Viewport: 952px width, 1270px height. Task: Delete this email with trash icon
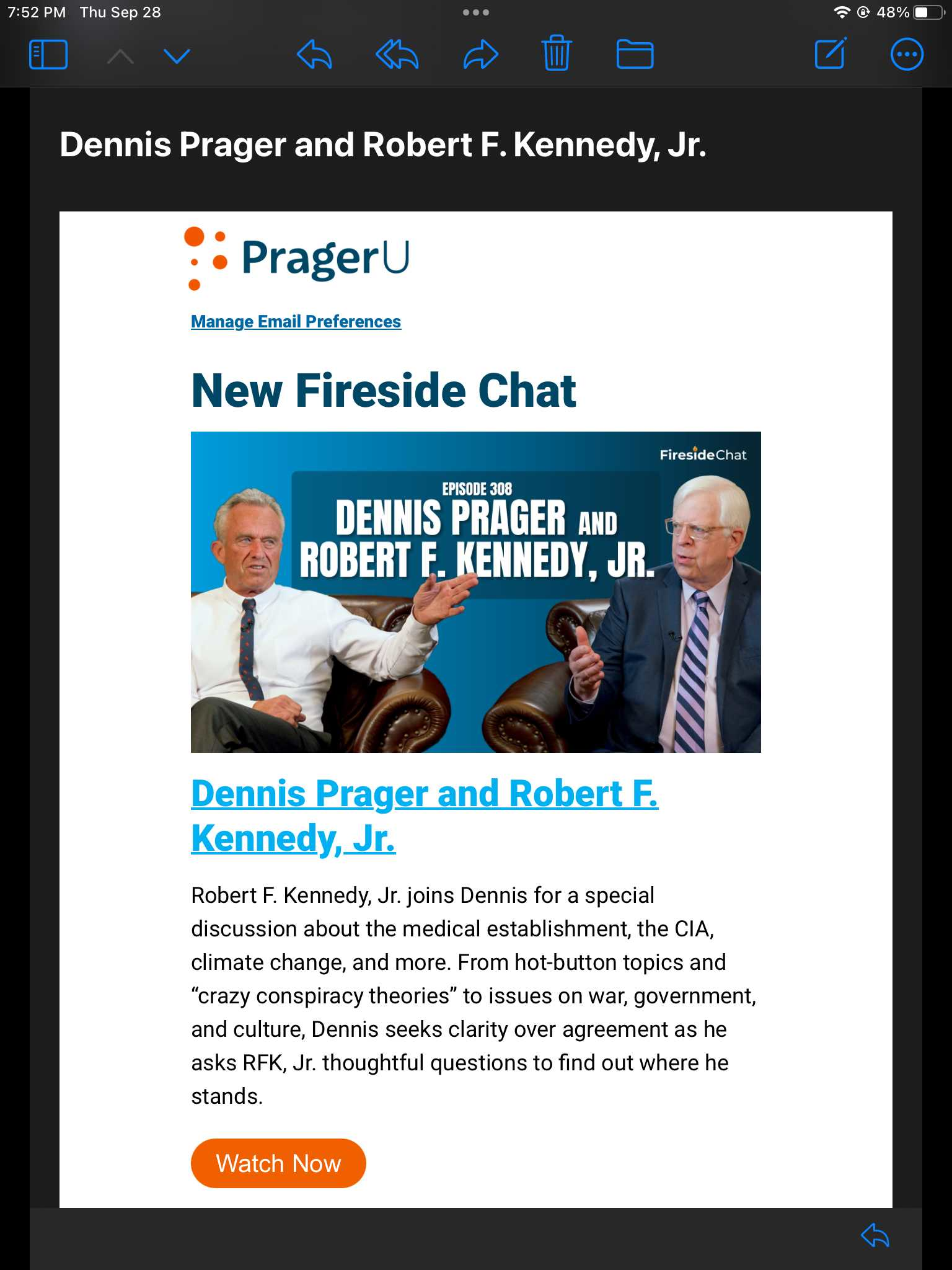557,53
